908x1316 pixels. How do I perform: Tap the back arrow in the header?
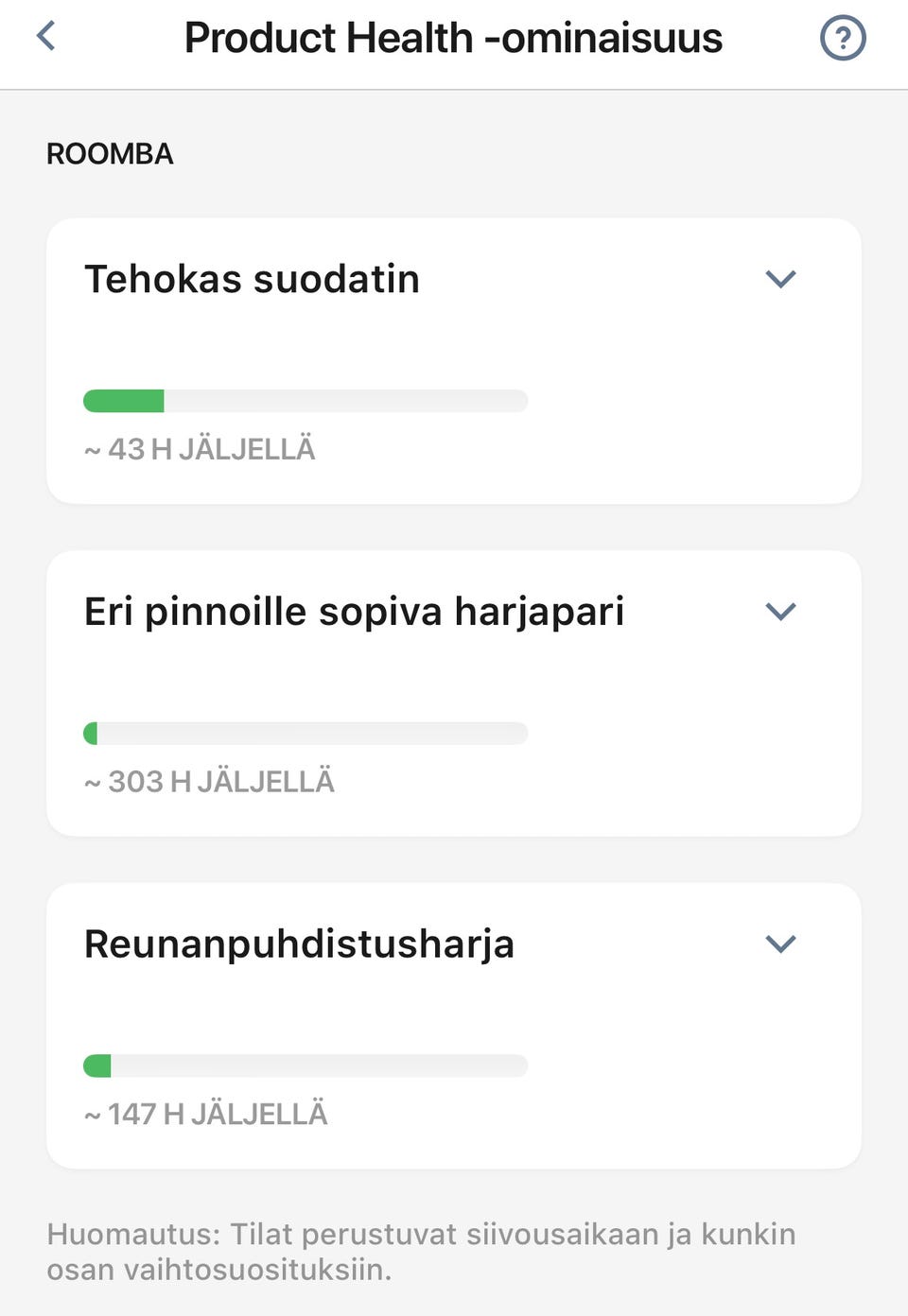tap(42, 36)
